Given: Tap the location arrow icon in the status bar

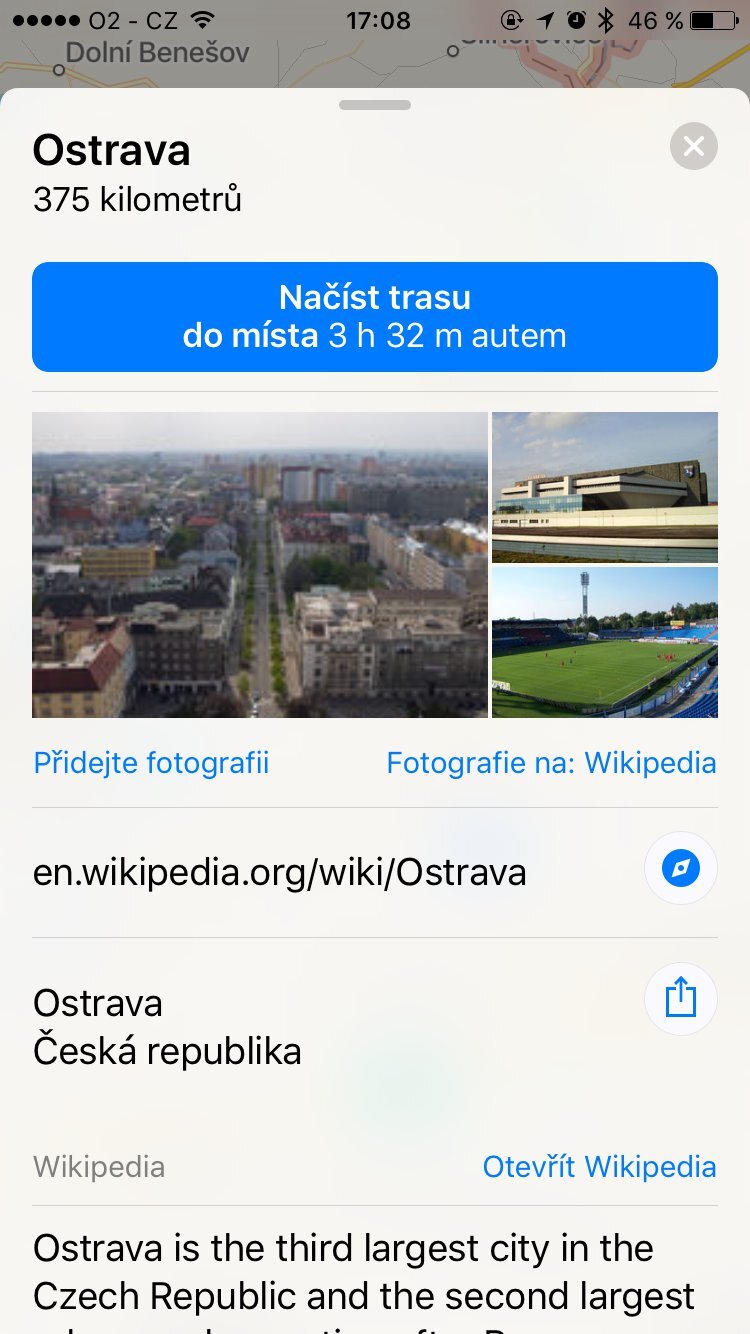Looking at the screenshot, I should point(545,18).
